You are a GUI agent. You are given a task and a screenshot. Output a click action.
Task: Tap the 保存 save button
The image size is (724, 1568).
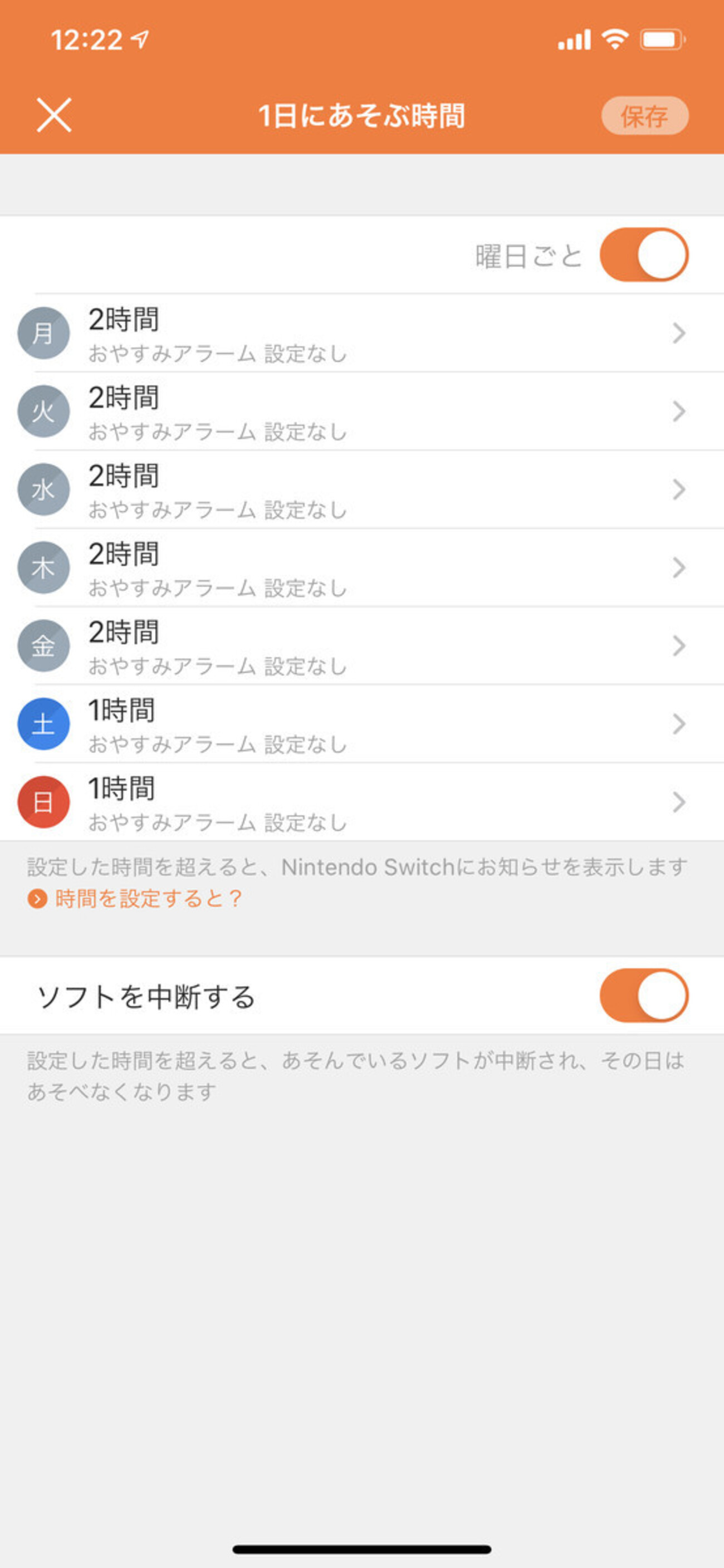tap(644, 116)
